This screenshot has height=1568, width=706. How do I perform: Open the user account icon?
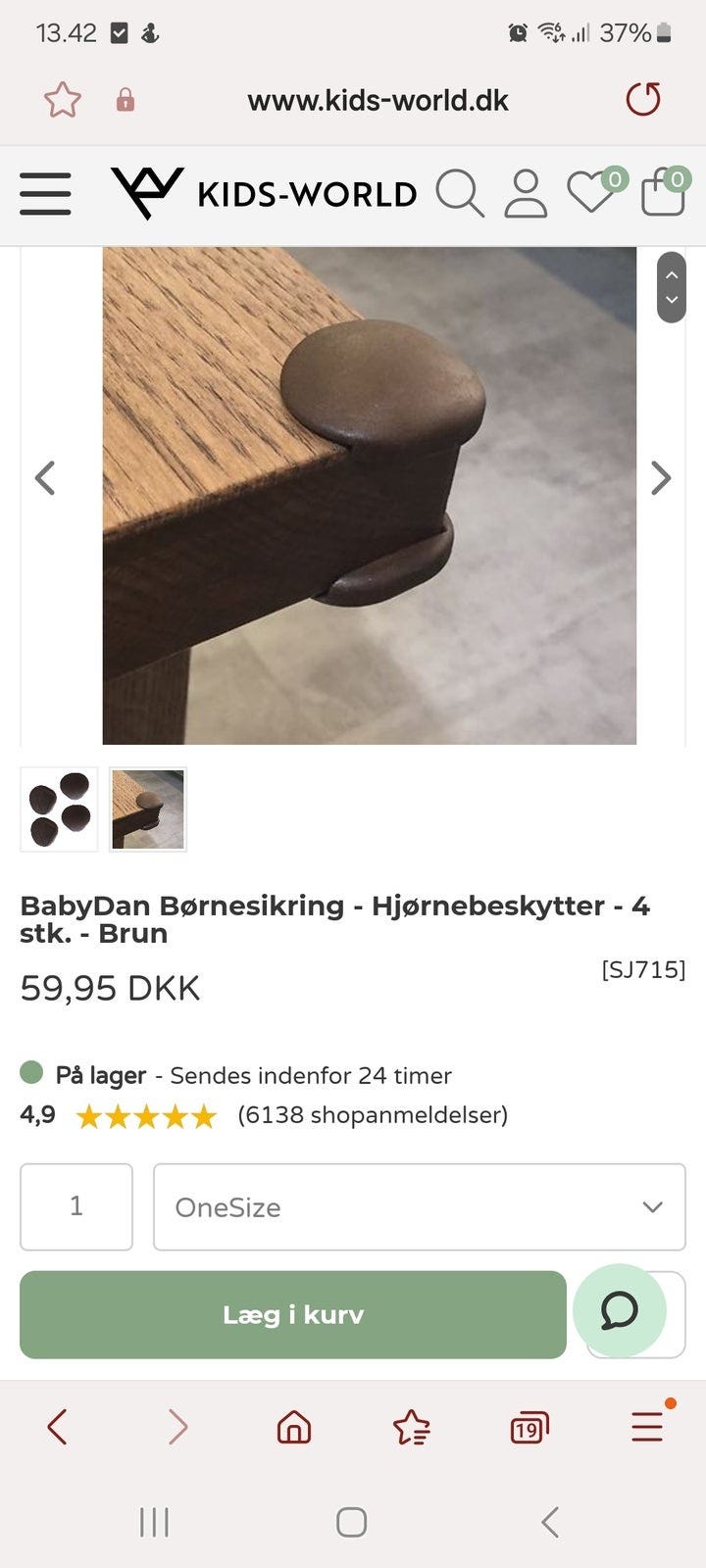[x=526, y=193]
